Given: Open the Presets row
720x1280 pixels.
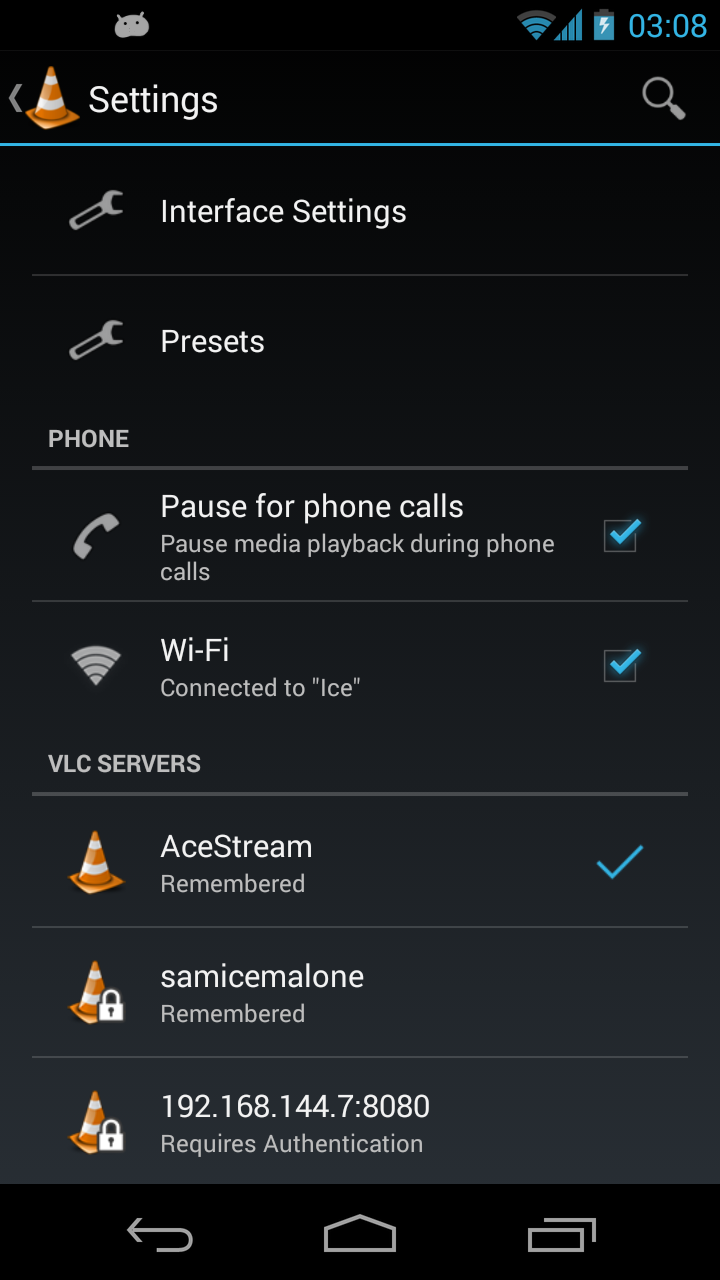Looking at the screenshot, I should (212, 342).
